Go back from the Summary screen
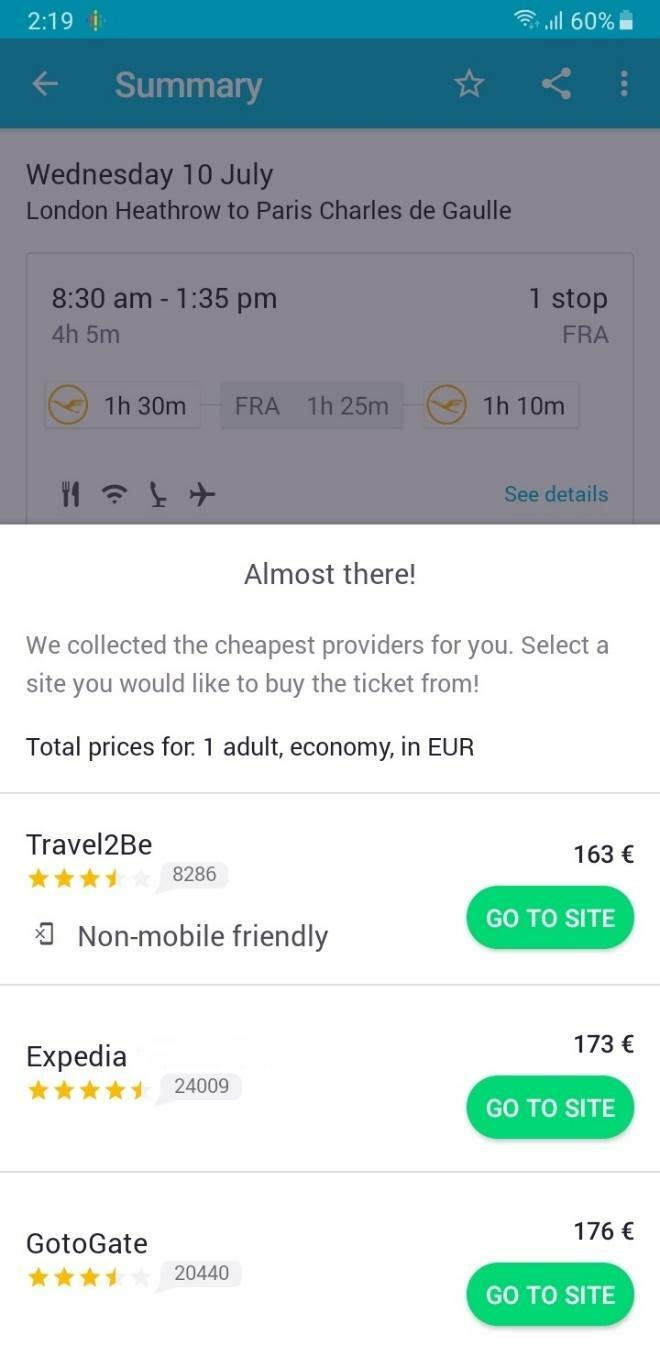This screenshot has height=1357, width=660. (45, 85)
